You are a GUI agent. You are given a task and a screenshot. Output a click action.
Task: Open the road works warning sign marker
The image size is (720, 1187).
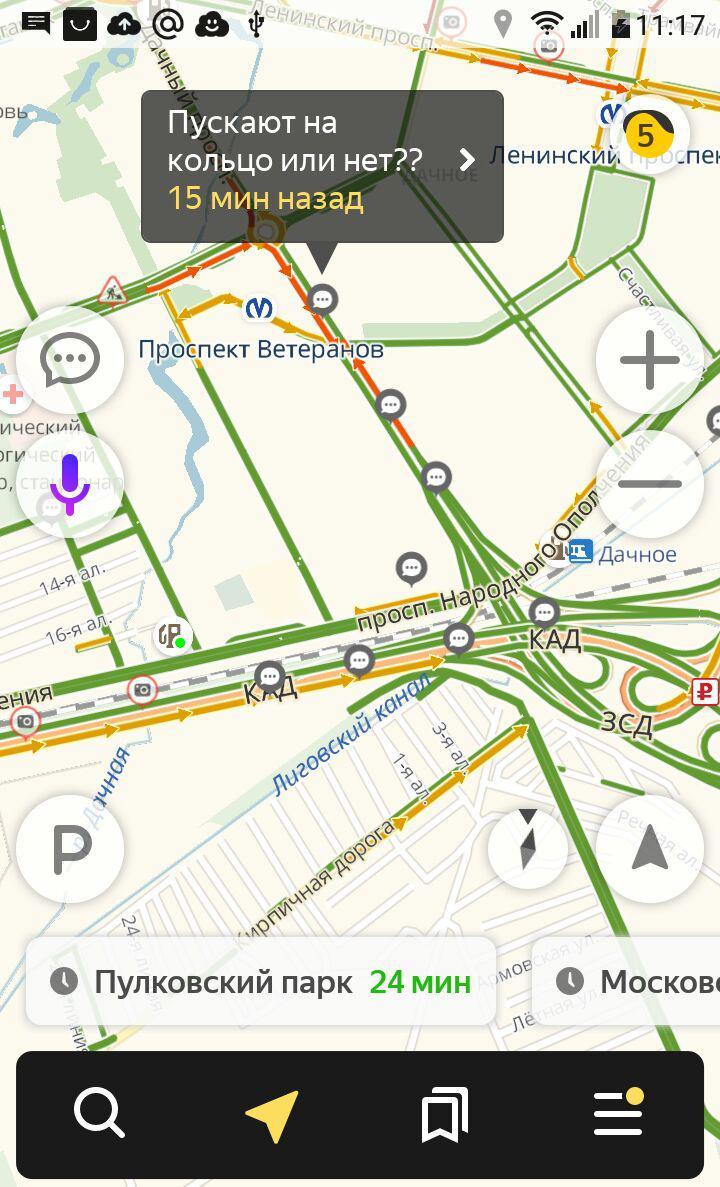112,289
